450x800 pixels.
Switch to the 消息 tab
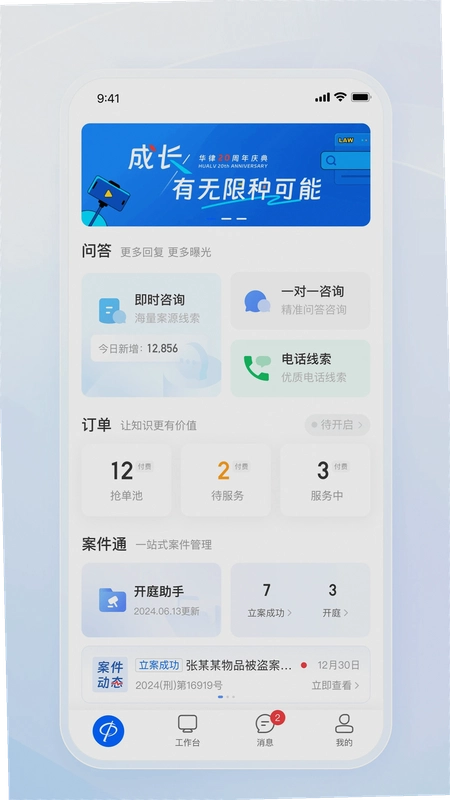click(266, 731)
